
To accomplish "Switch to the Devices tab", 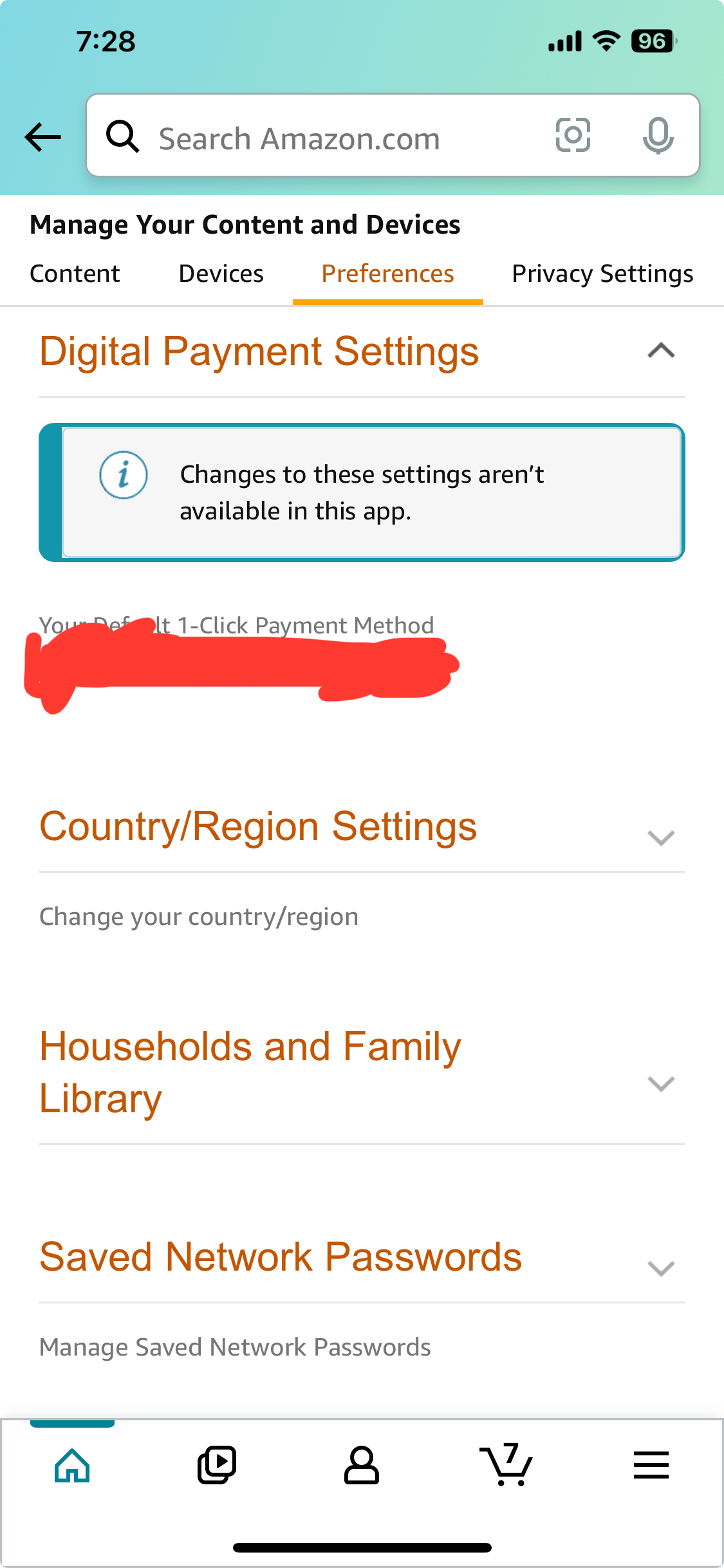I will click(221, 274).
